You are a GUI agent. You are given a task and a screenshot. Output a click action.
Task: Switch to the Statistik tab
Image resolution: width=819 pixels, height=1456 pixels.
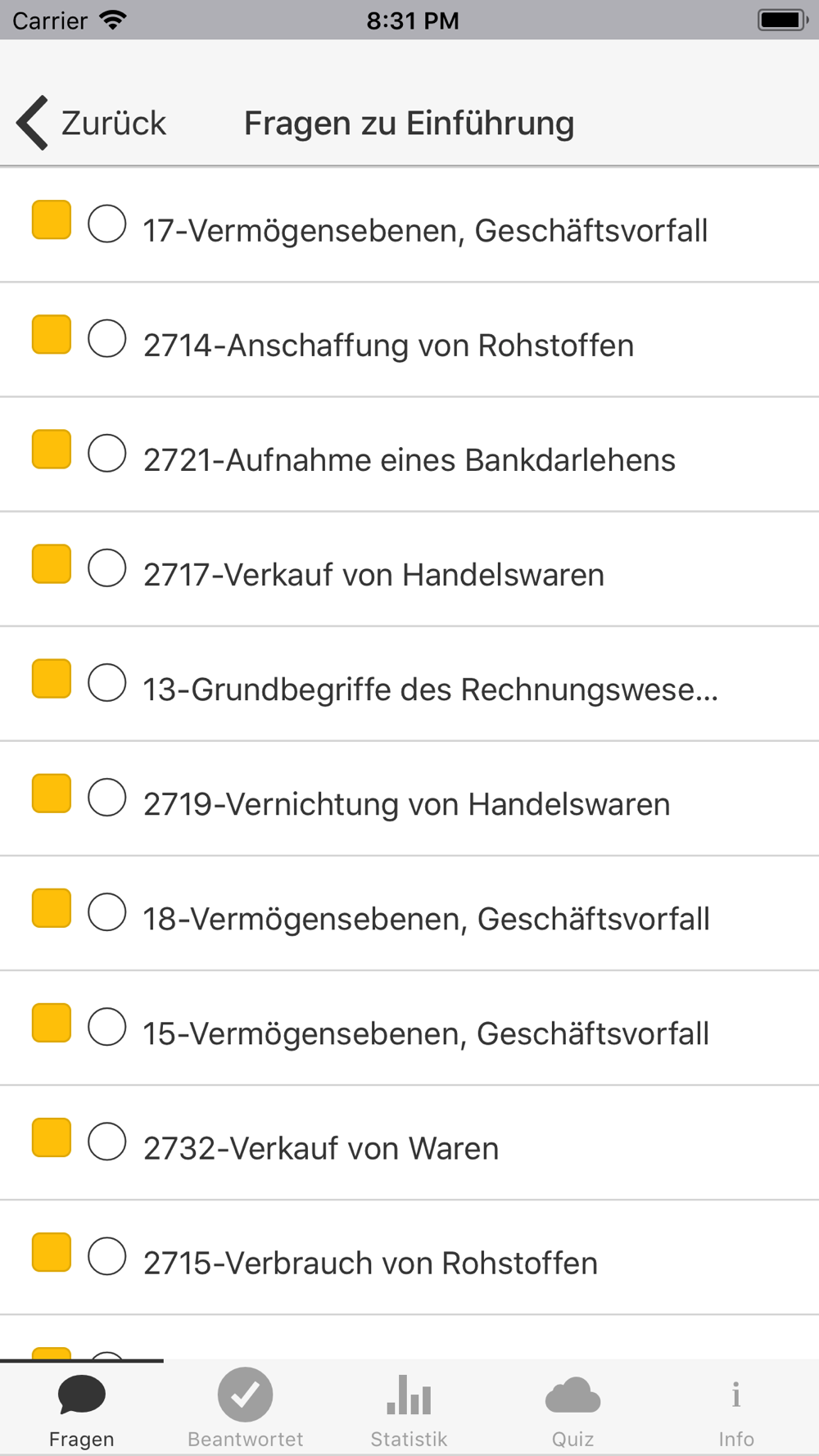[x=409, y=1409]
